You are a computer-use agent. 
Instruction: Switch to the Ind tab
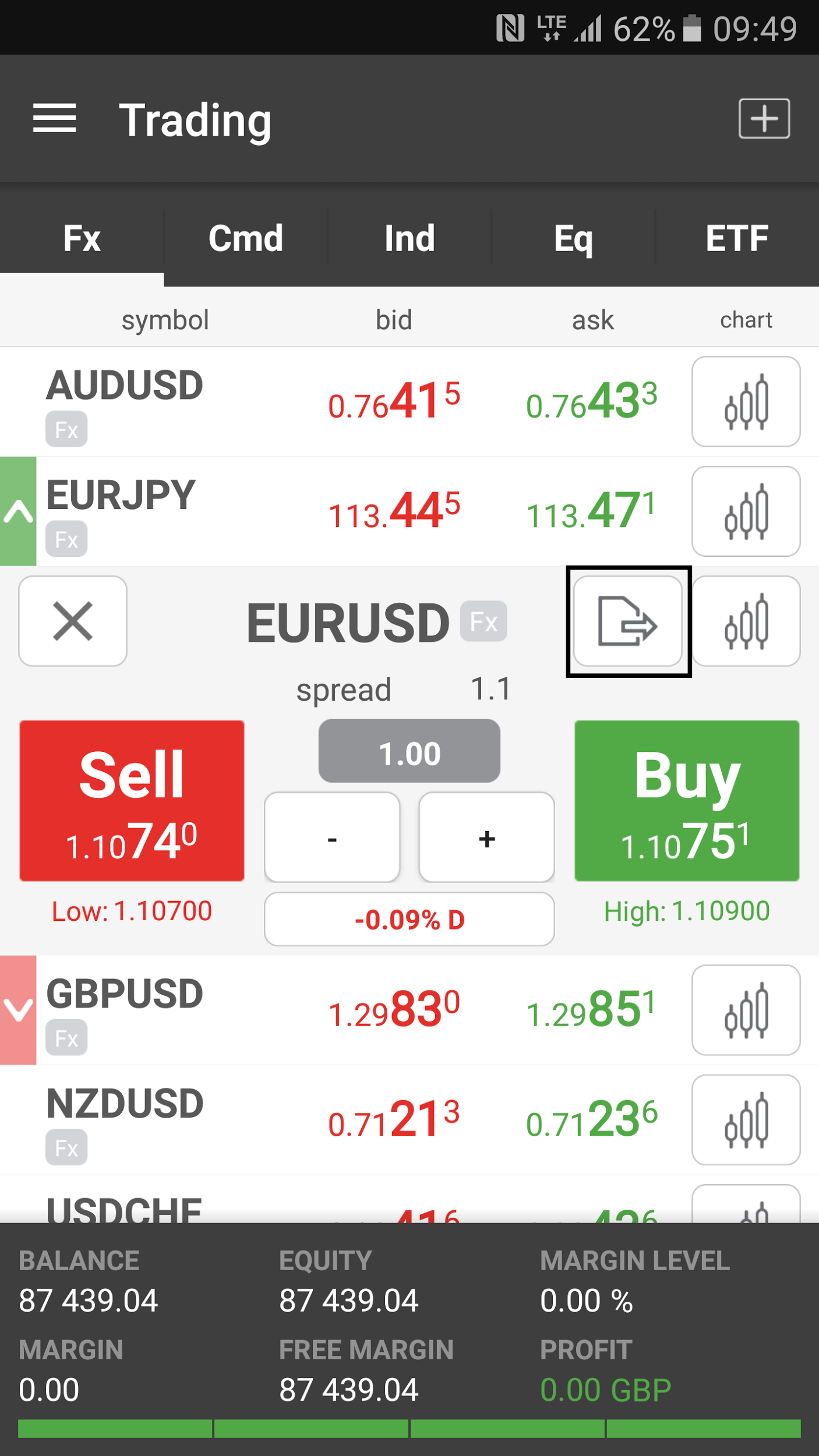pos(409,238)
